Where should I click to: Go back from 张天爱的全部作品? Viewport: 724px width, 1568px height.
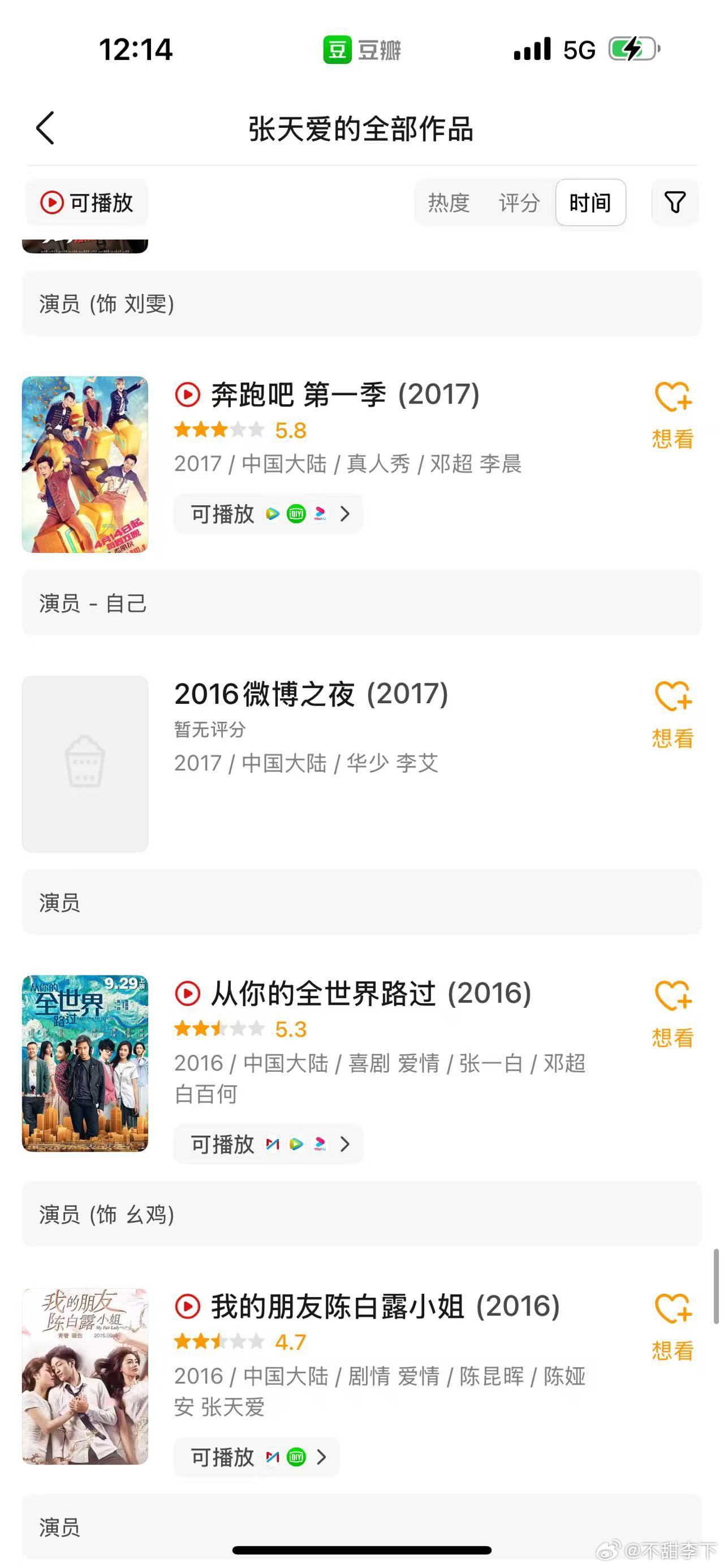coord(46,128)
